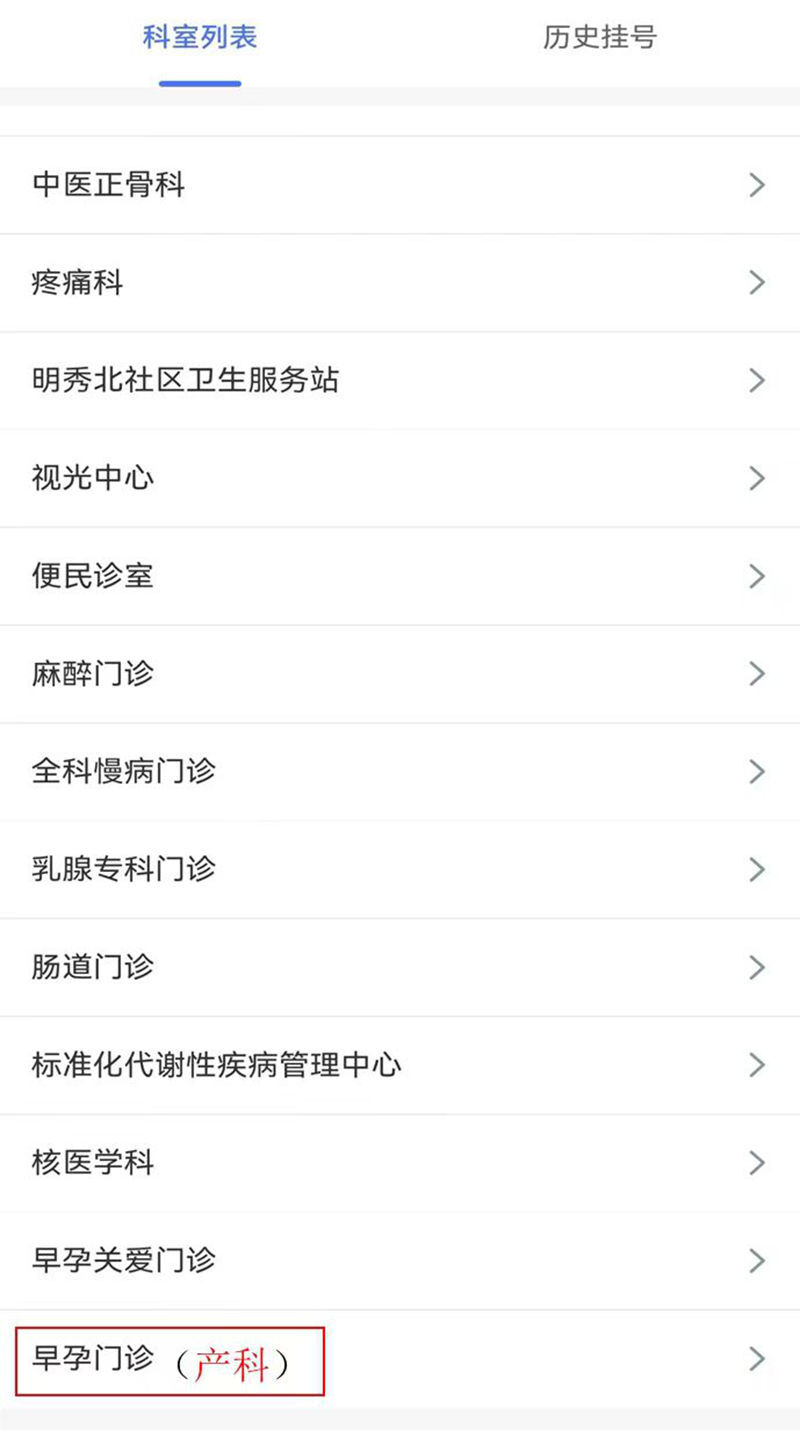Switch to the 历史挂号 tab
This screenshot has width=800, height=1430.
coord(600,38)
